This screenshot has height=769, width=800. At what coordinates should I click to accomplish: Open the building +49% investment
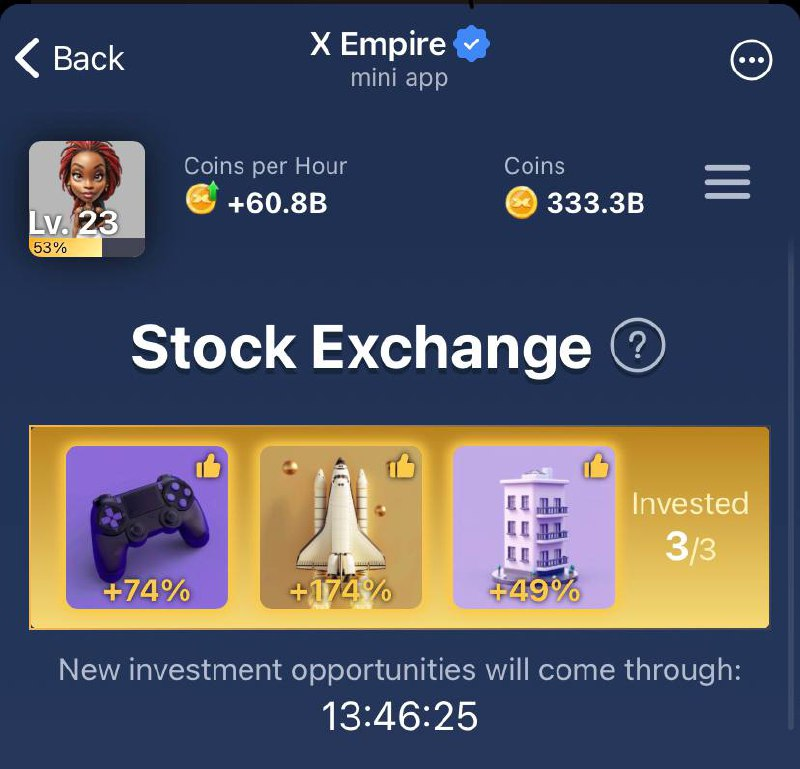(x=534, y=527)
